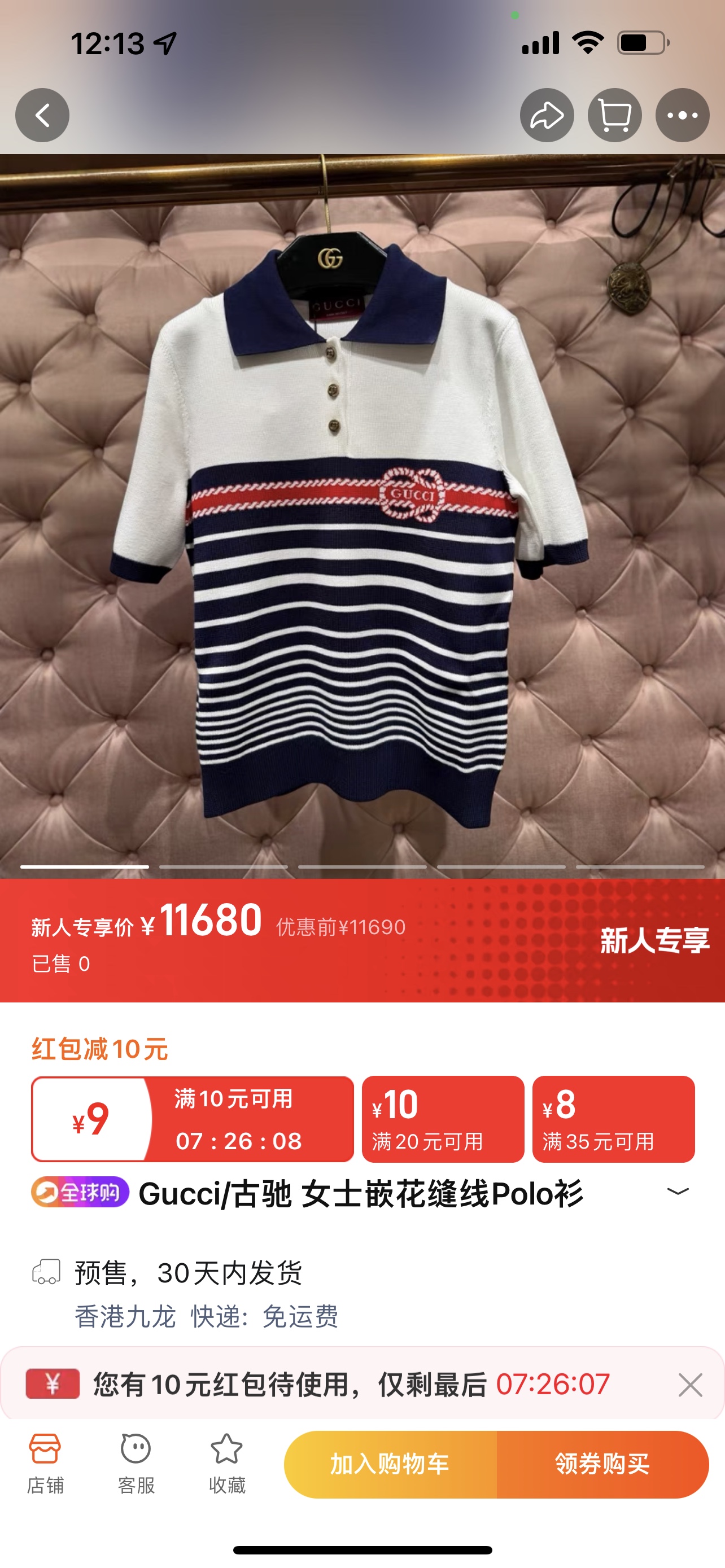Claim the ¥10 coupon for orders over 20
The image size is (725, 1568).
[x=443, y=1119]
